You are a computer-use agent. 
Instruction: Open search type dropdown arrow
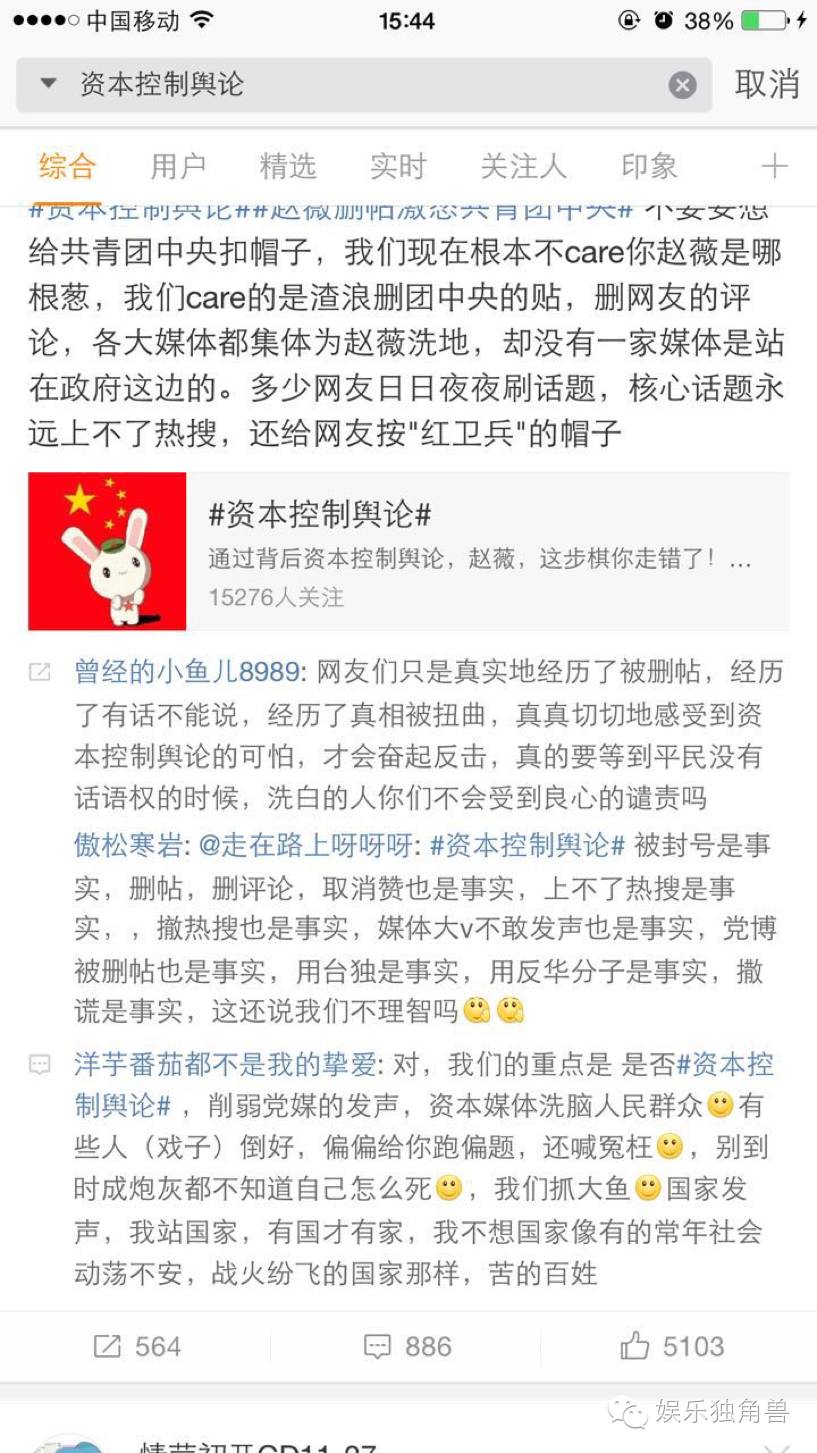coord(48,84)
